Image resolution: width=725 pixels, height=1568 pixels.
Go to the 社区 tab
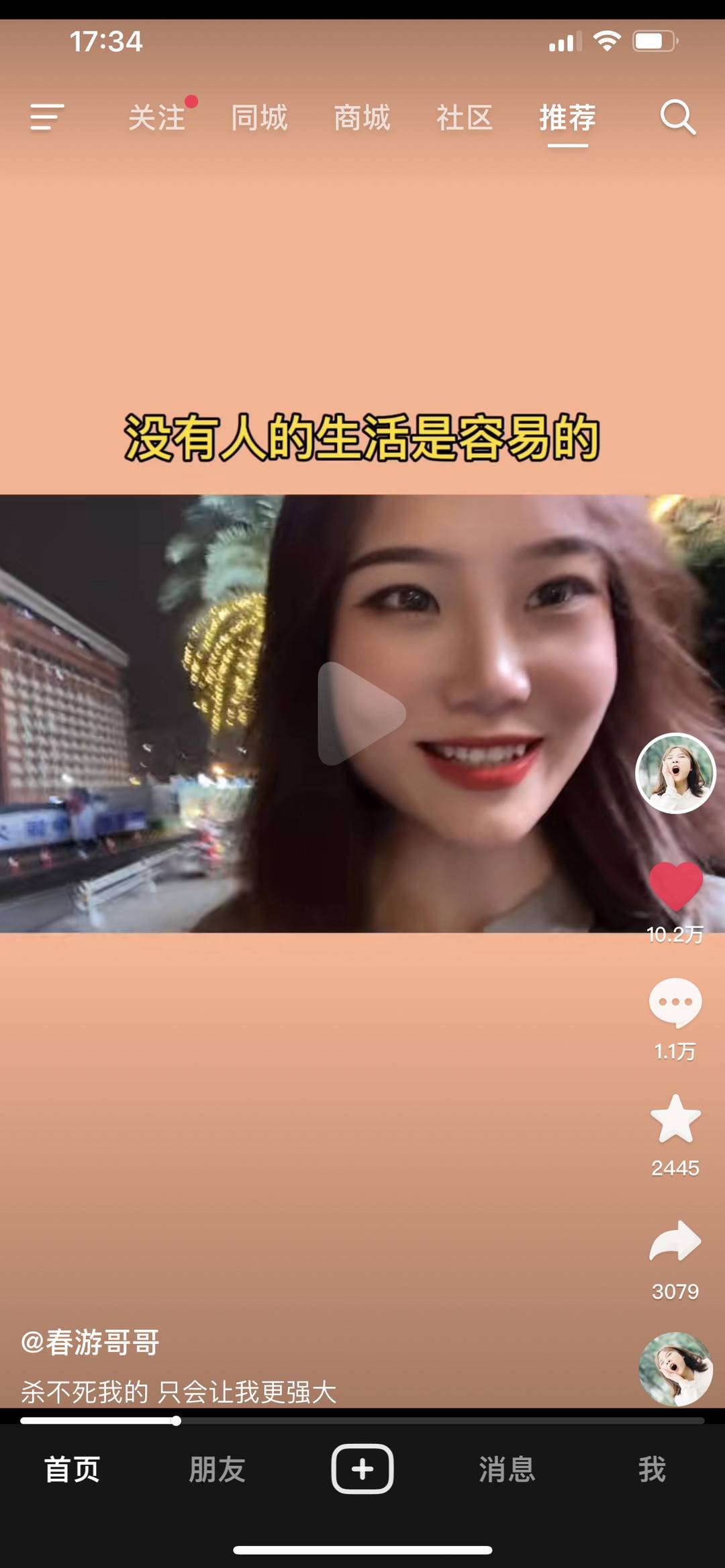465,118
